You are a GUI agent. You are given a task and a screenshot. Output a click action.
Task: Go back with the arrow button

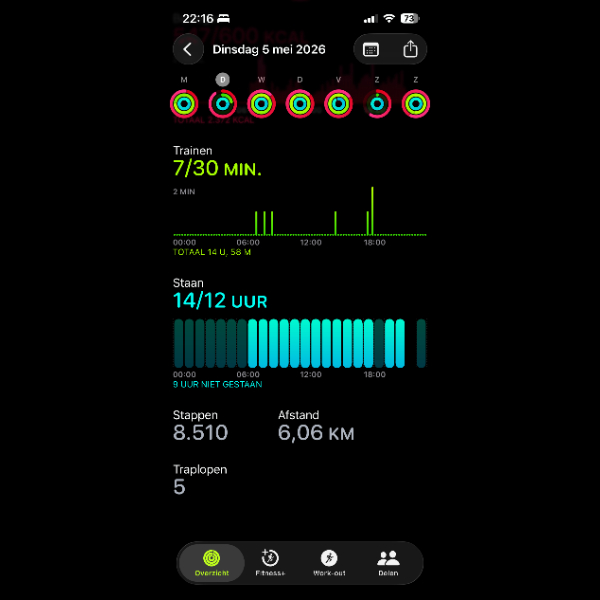point(188,49)
